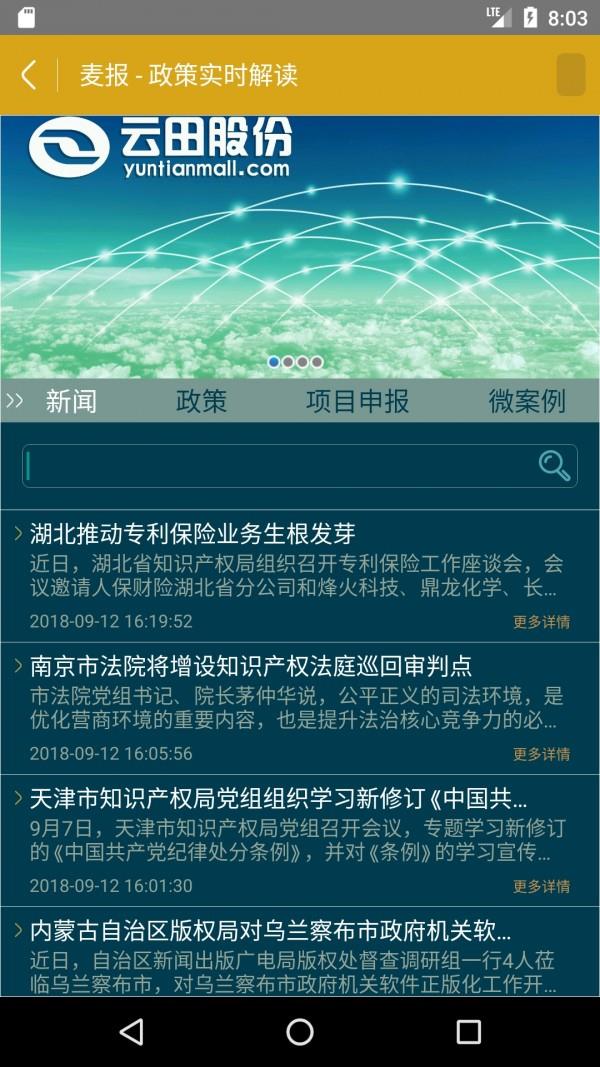Open system recent apps
Viewport: 600px width, 1067px height.
(x=468, y=1032)
